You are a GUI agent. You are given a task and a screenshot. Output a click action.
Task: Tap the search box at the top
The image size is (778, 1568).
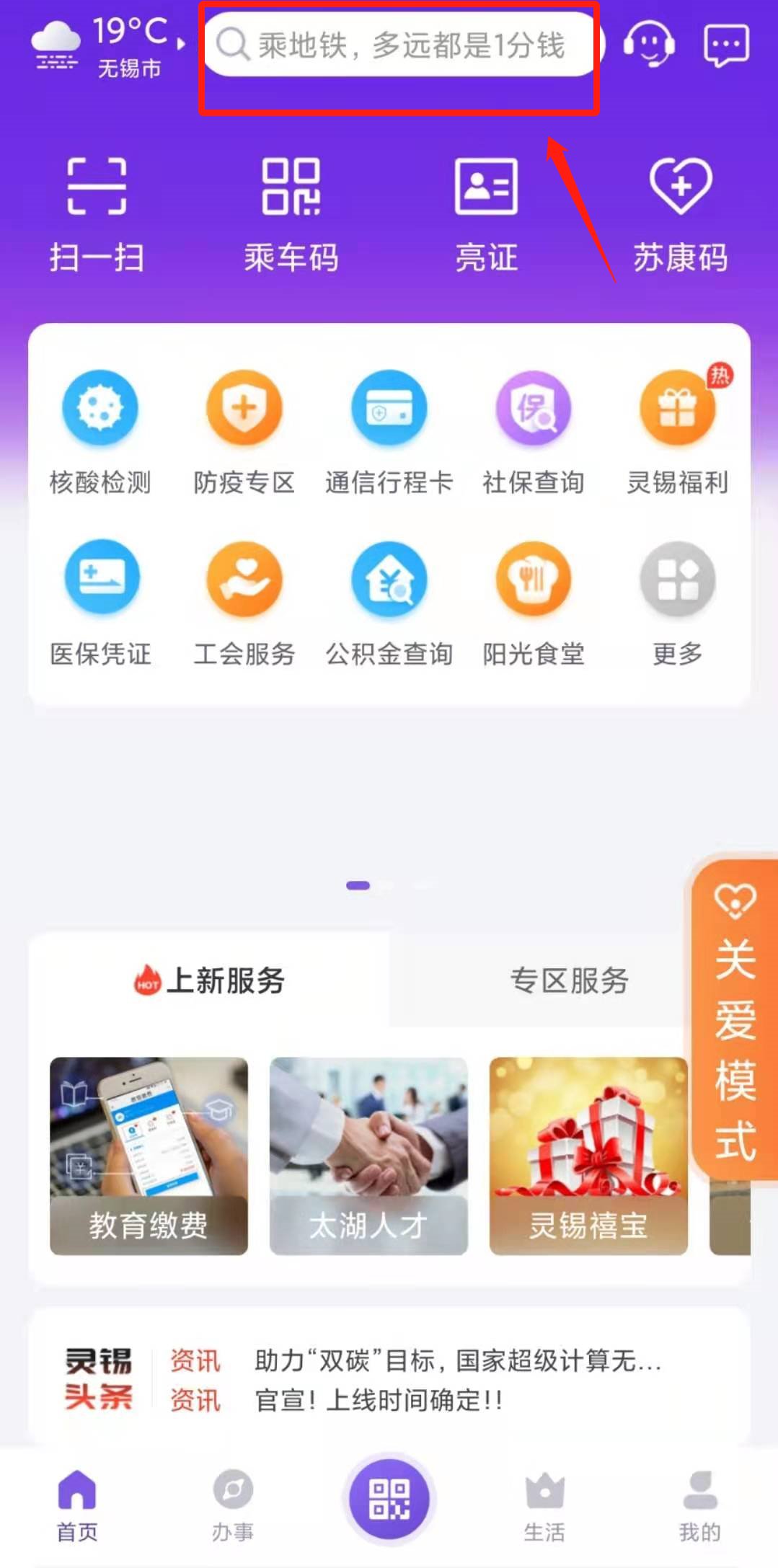[400, 45]
